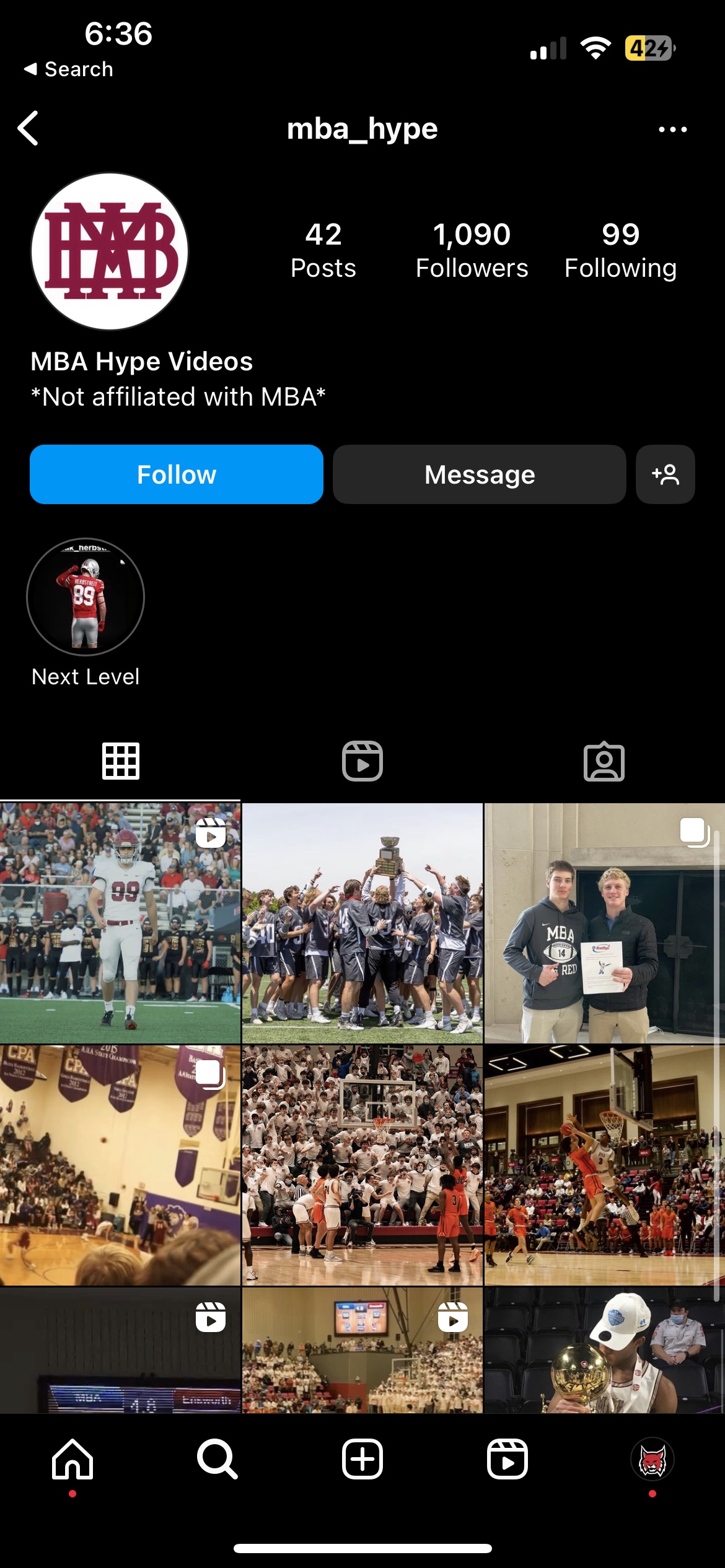View the 1,090 followers list
Screen dimensions: 725x1568
pos(472,251)
